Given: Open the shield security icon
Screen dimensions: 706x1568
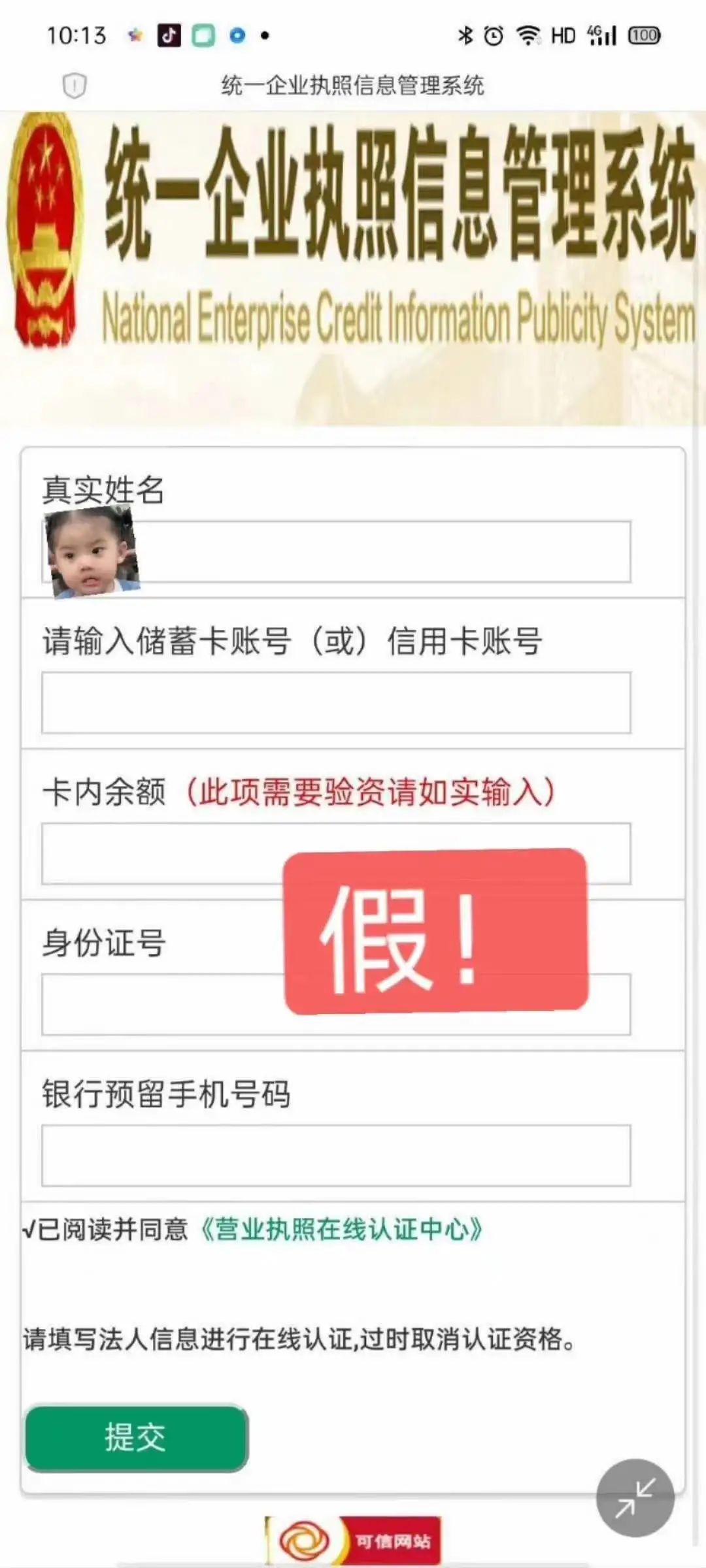Looking at the screenshot, I should pos(75,86).
